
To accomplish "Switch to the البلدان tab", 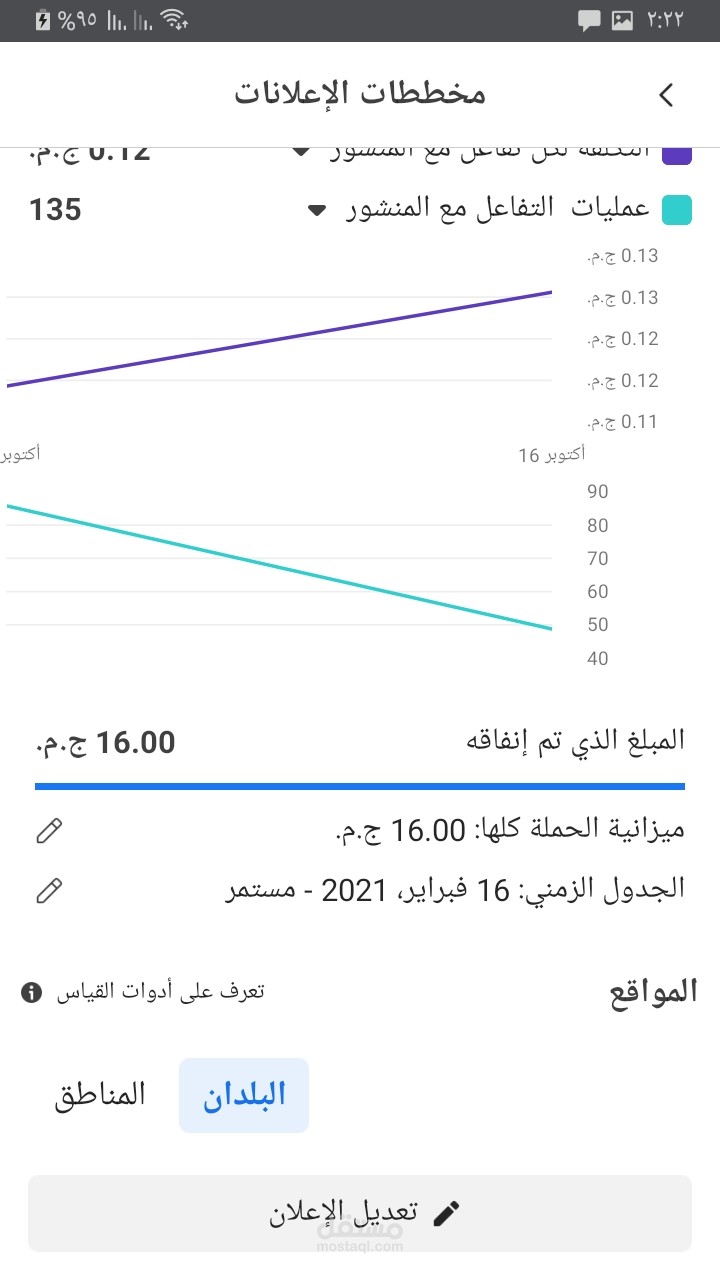I will click(244, 1095).
